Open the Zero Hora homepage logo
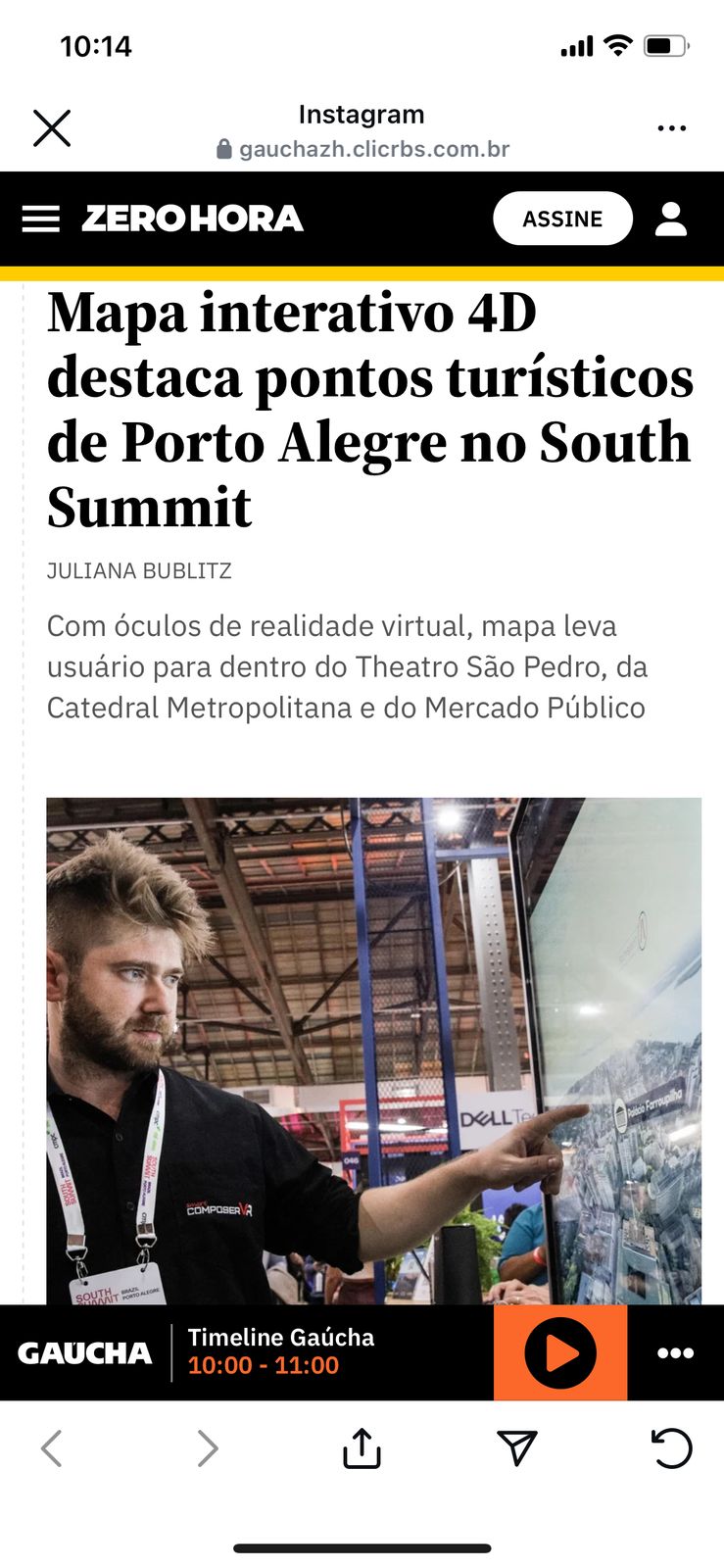Screen dimensions: 724x1568 192,219
